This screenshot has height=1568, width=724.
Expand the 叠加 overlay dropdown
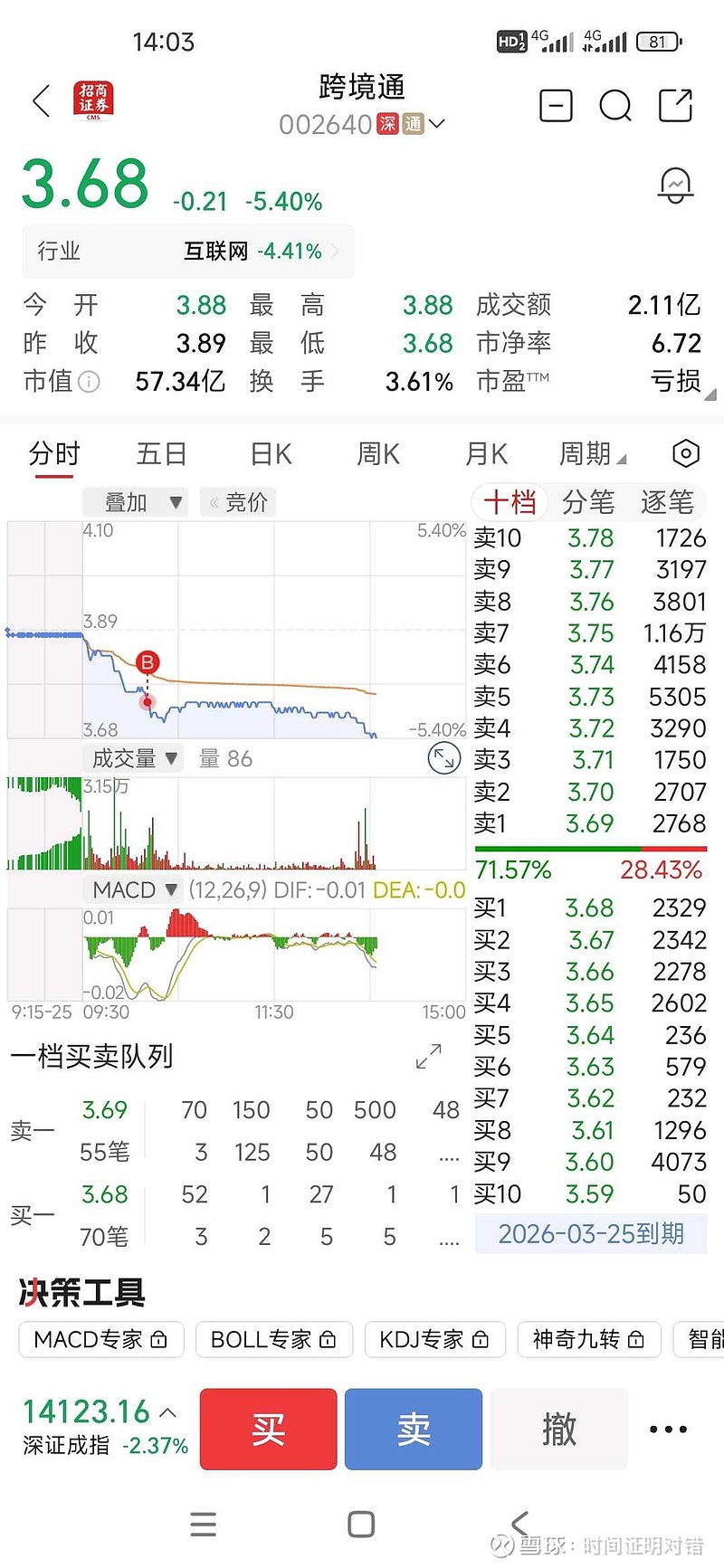tap(135, 502)
